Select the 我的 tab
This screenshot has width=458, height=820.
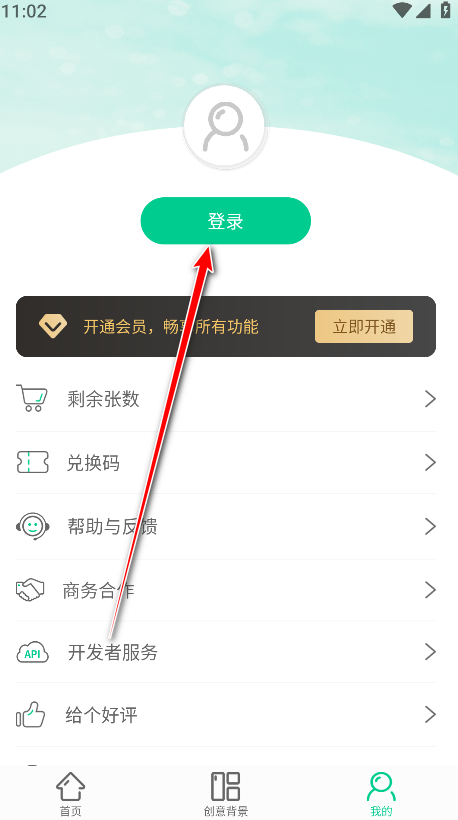(x=381, y=794)
